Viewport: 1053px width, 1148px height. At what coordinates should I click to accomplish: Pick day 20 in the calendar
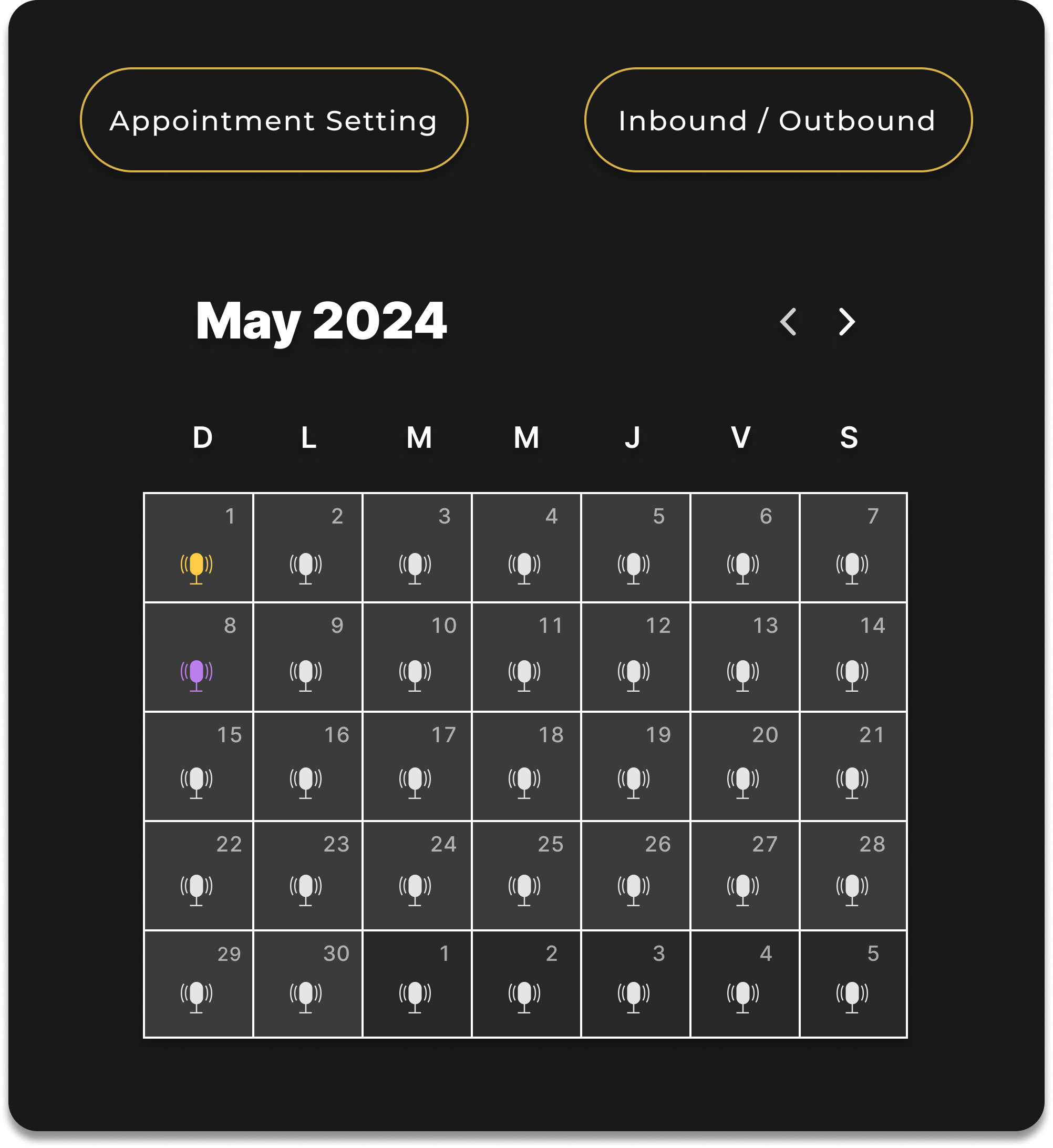tap(744, 766)
